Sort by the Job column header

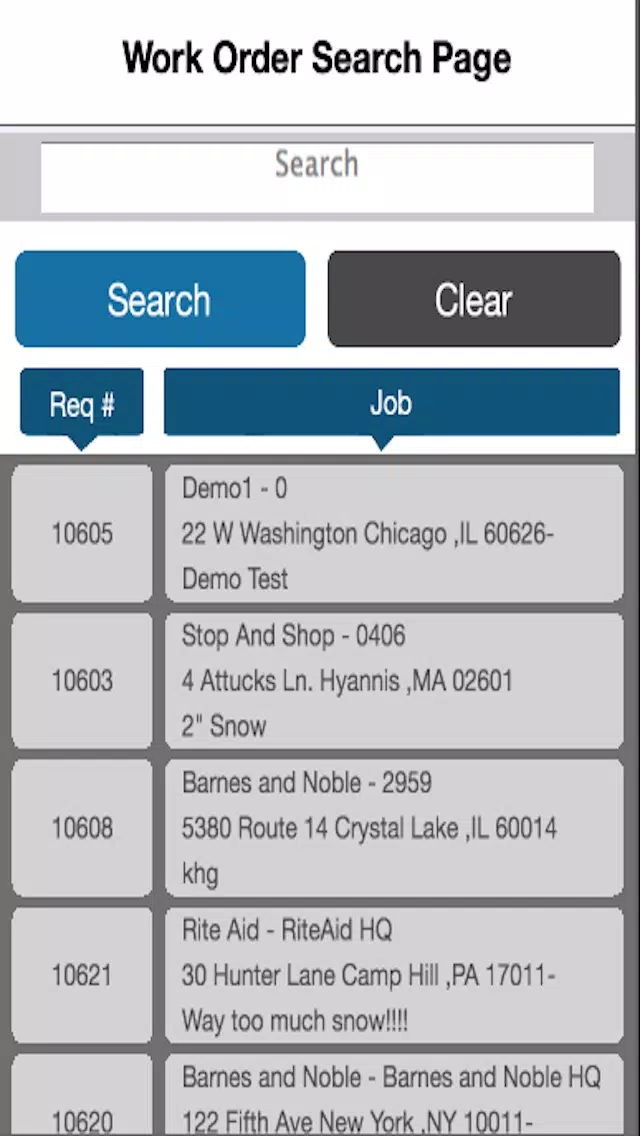tap(391, 403)
